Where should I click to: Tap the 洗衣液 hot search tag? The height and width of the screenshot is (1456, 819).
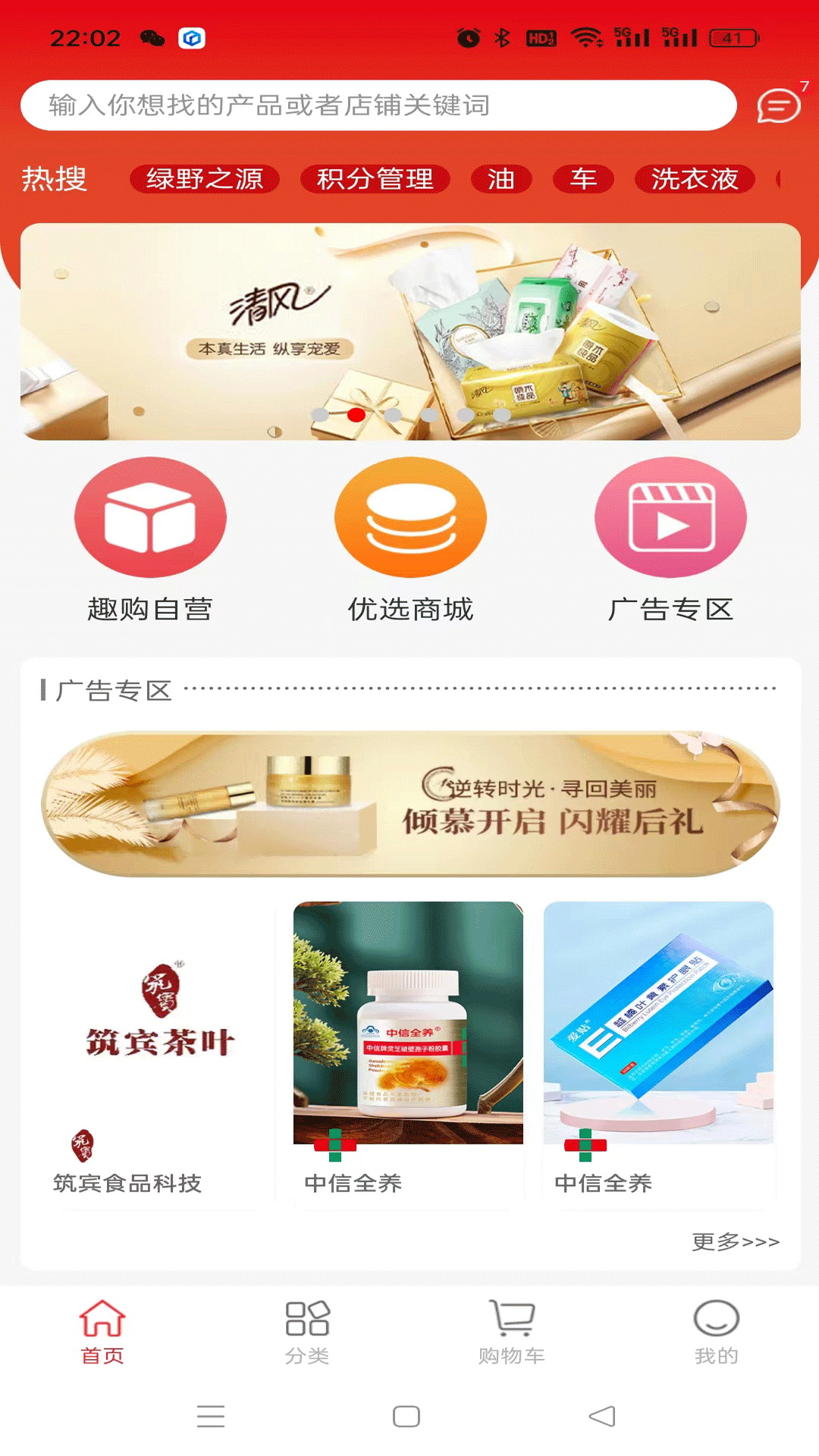(695, 180)
